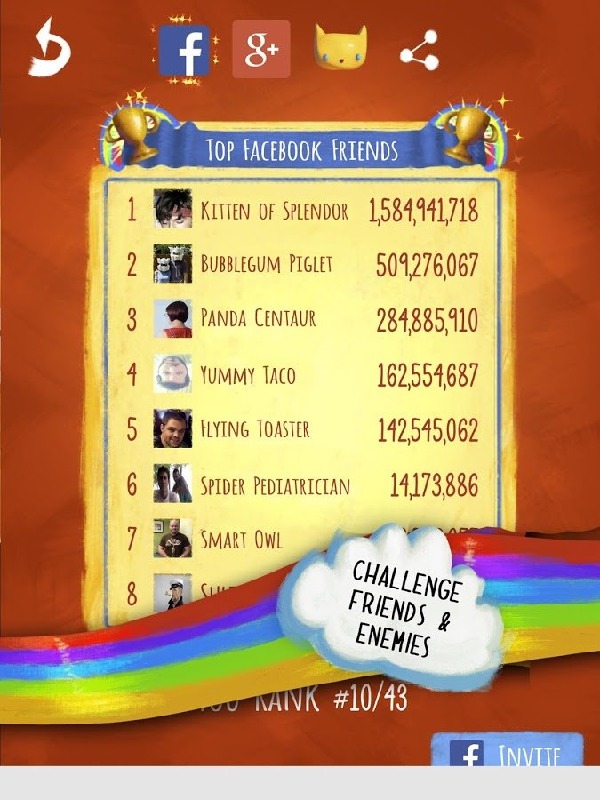The width and height of the screenshot is (600, 800).
Task: Tap the share icon
Action: coord(419,50)
